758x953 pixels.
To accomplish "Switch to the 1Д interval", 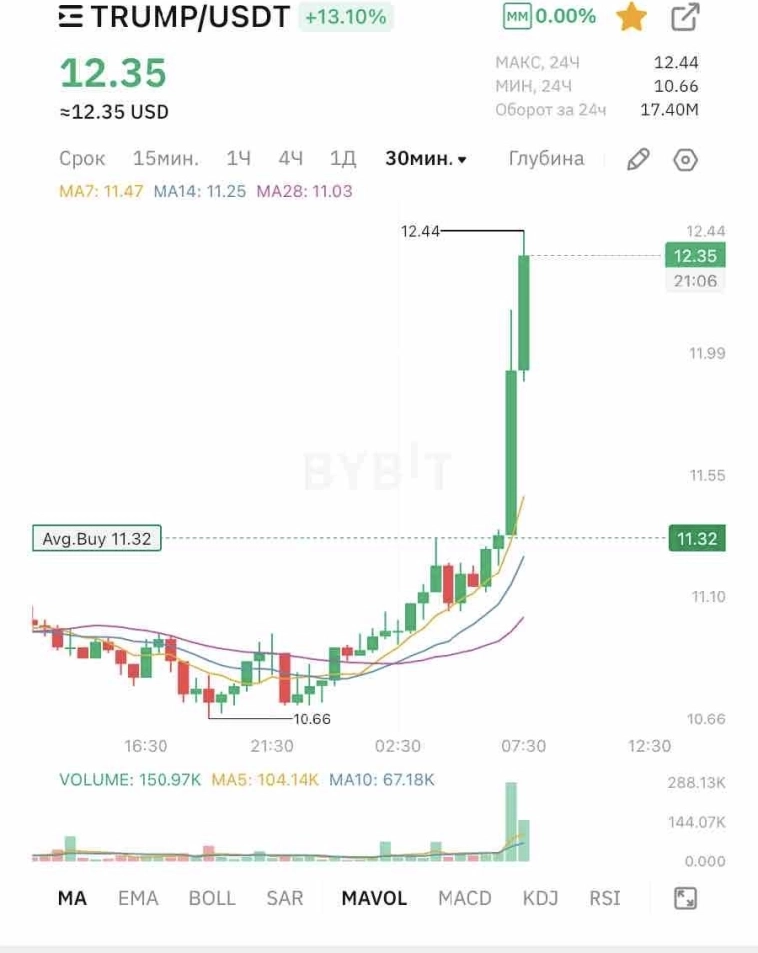I will tap(343, 159).
